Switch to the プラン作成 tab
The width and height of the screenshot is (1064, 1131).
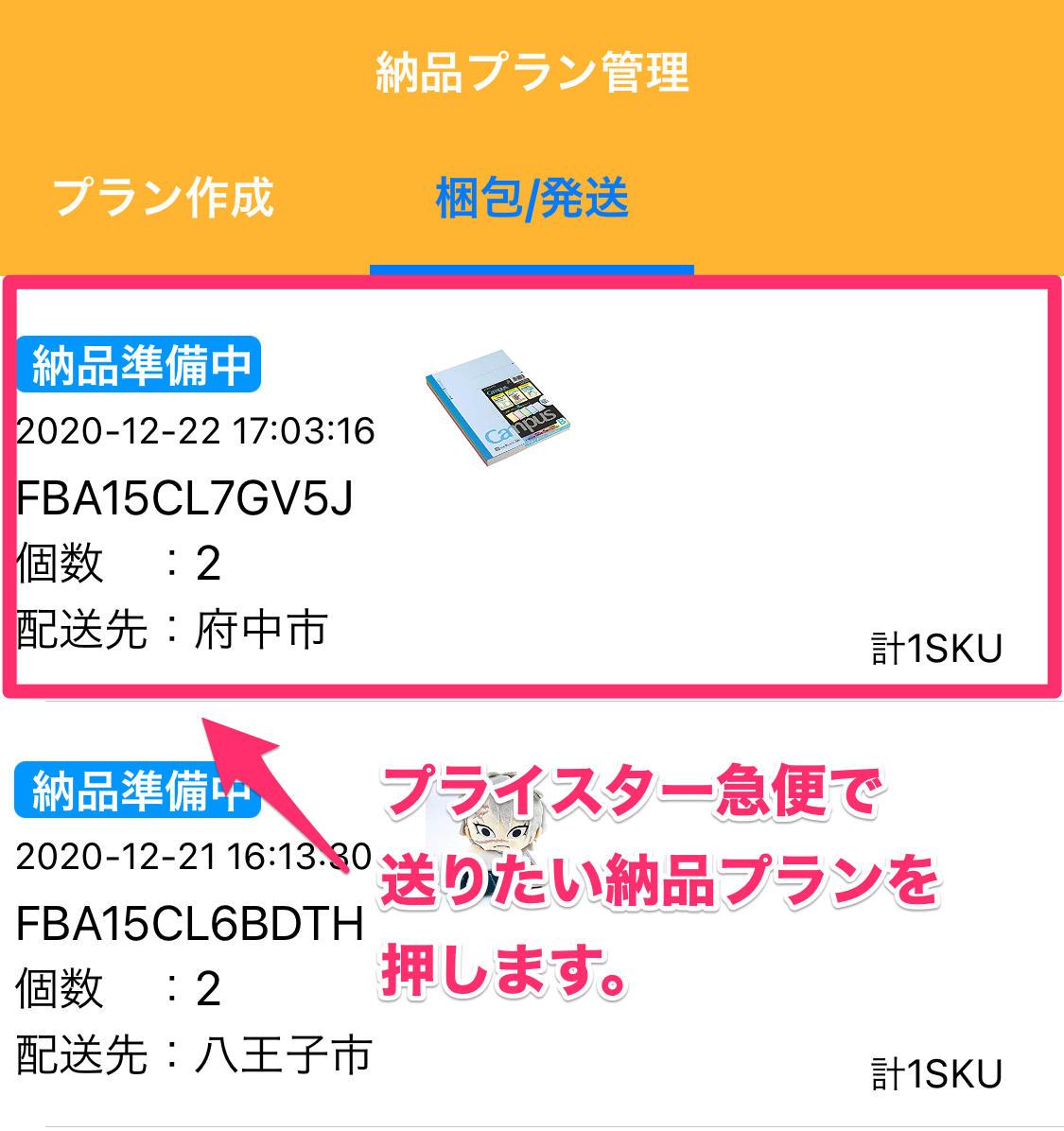point(163,198)
